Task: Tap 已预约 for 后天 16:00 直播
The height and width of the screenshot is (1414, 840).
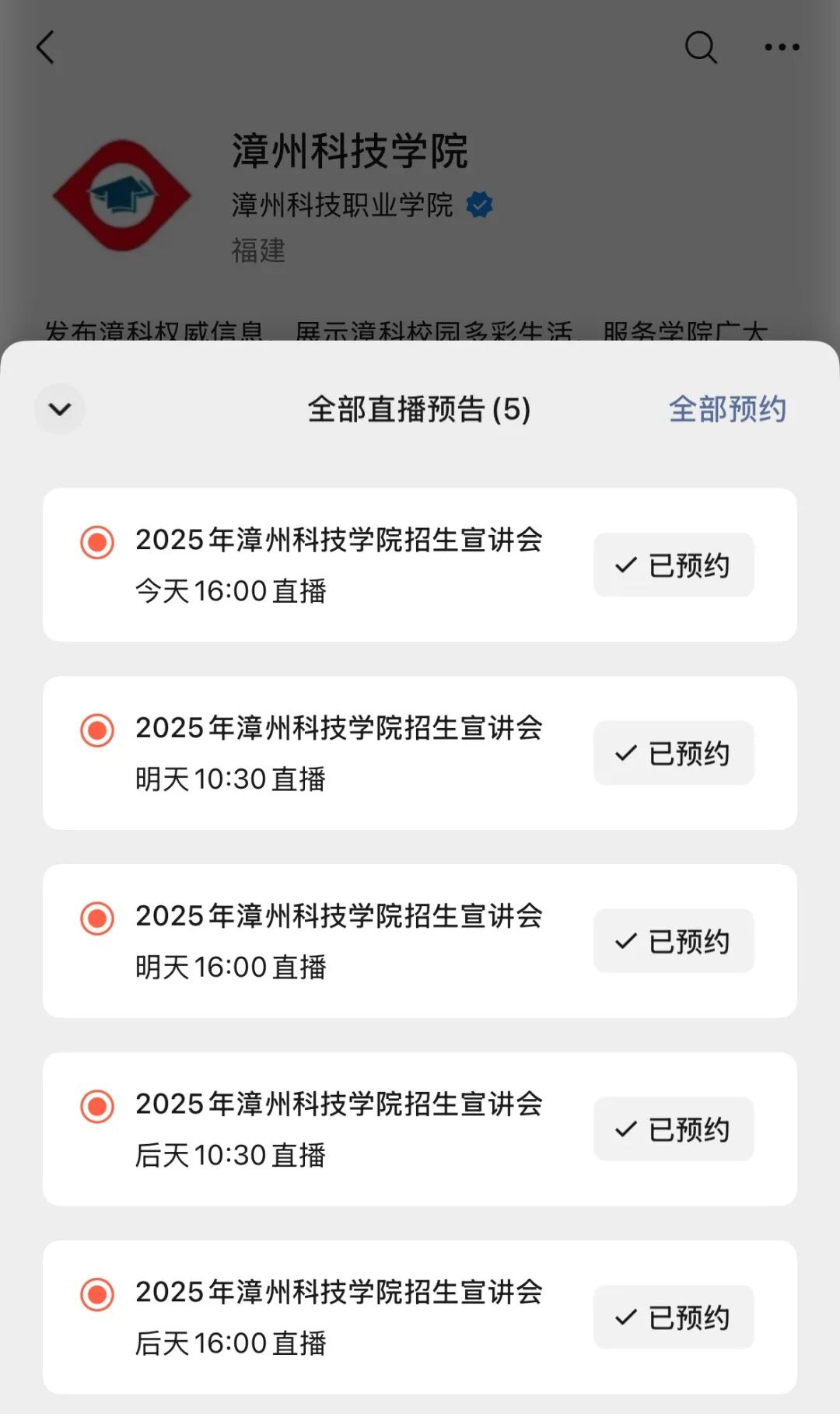Action: pos(674,1318)
